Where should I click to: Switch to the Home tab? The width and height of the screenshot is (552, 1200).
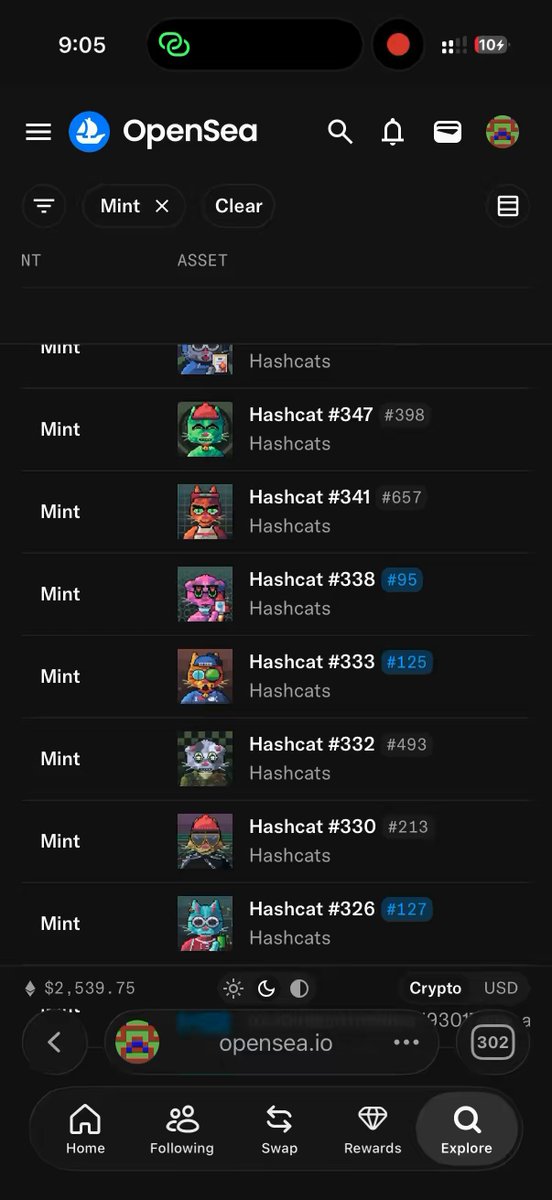(85, 1130)
